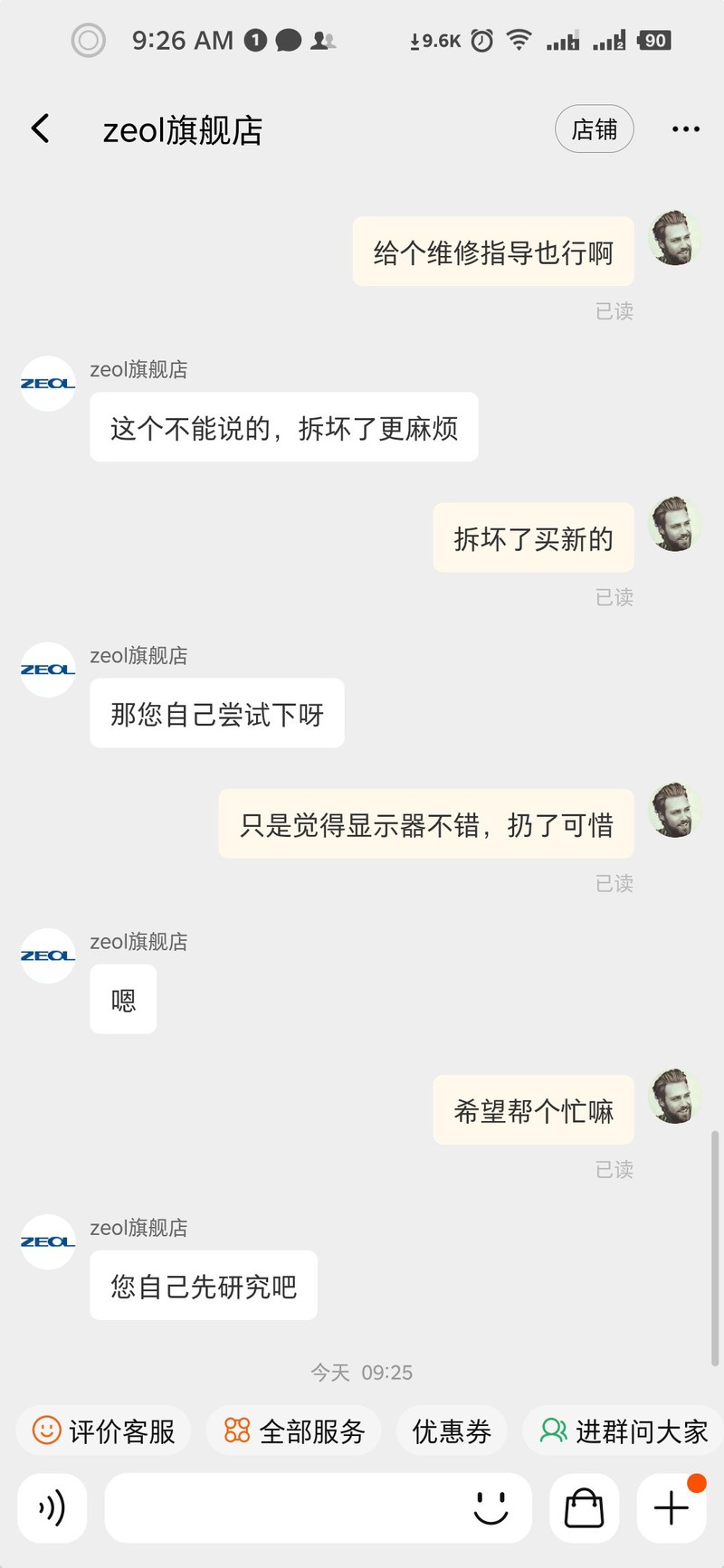Tap the 全部服务 grid icon

237,1430
